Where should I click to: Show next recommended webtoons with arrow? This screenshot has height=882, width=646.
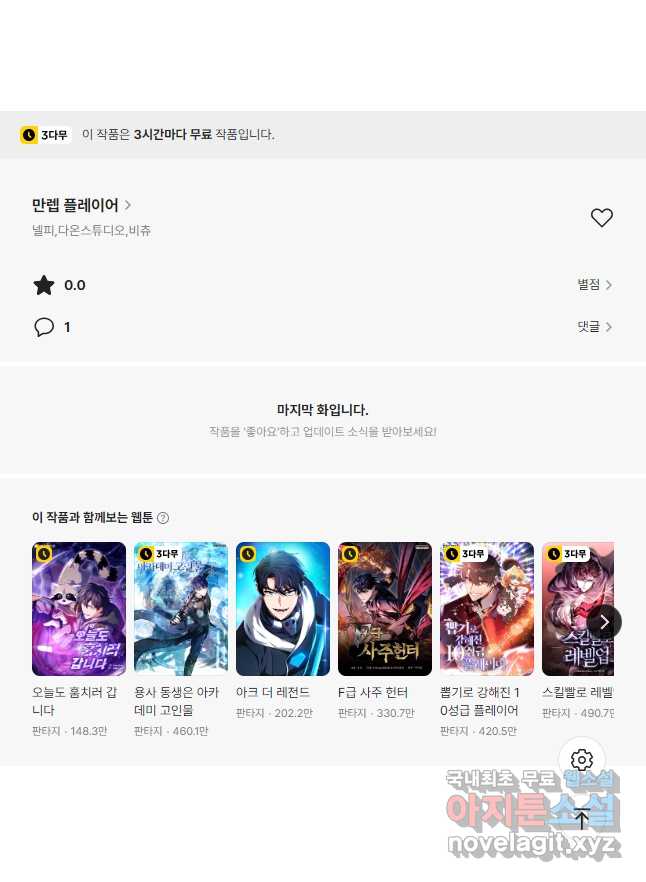click(604, 622)
